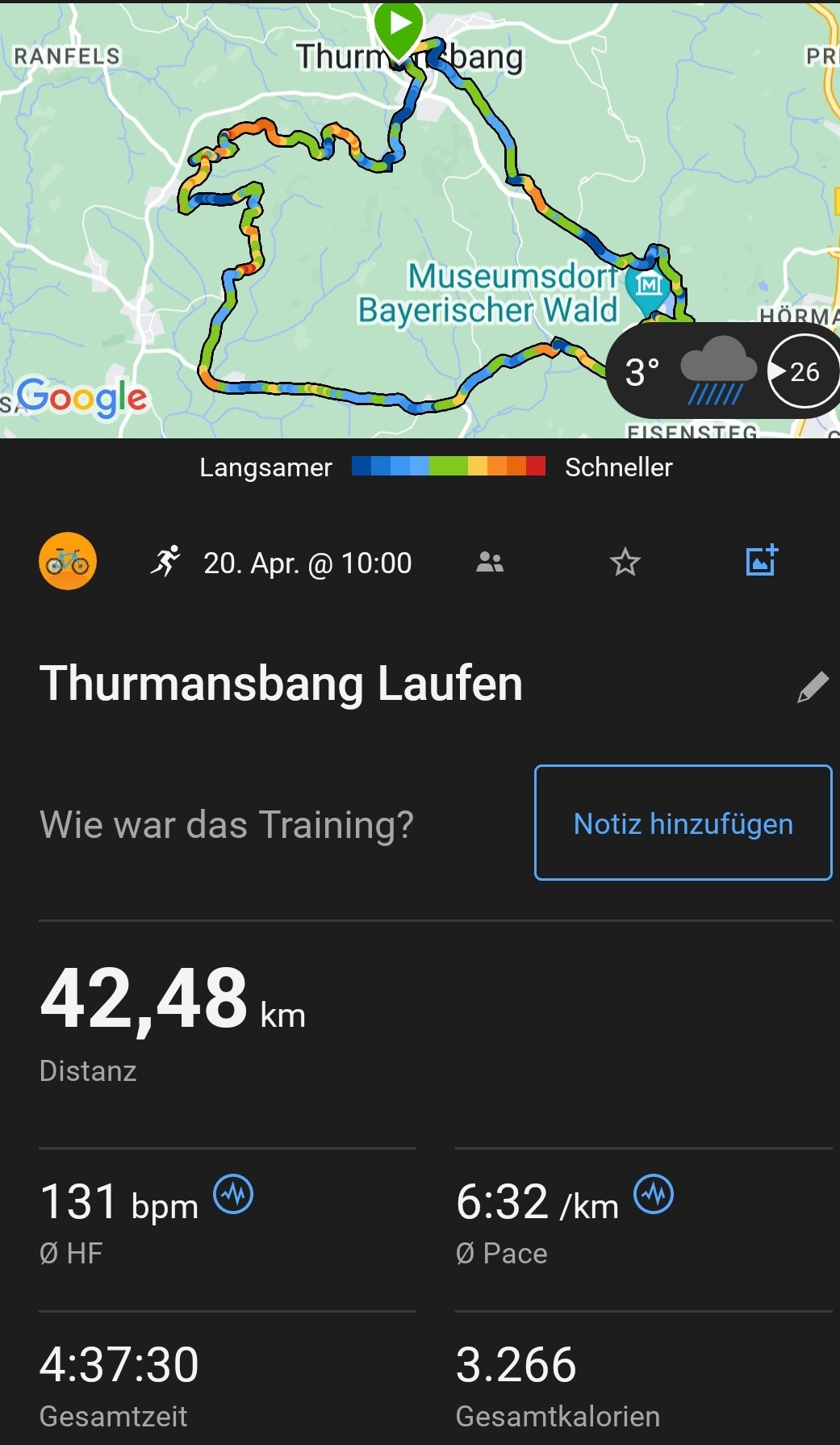
Task: Mark this activity as favorite with the star
Action: pyautogui.click(x=625, y=562)
